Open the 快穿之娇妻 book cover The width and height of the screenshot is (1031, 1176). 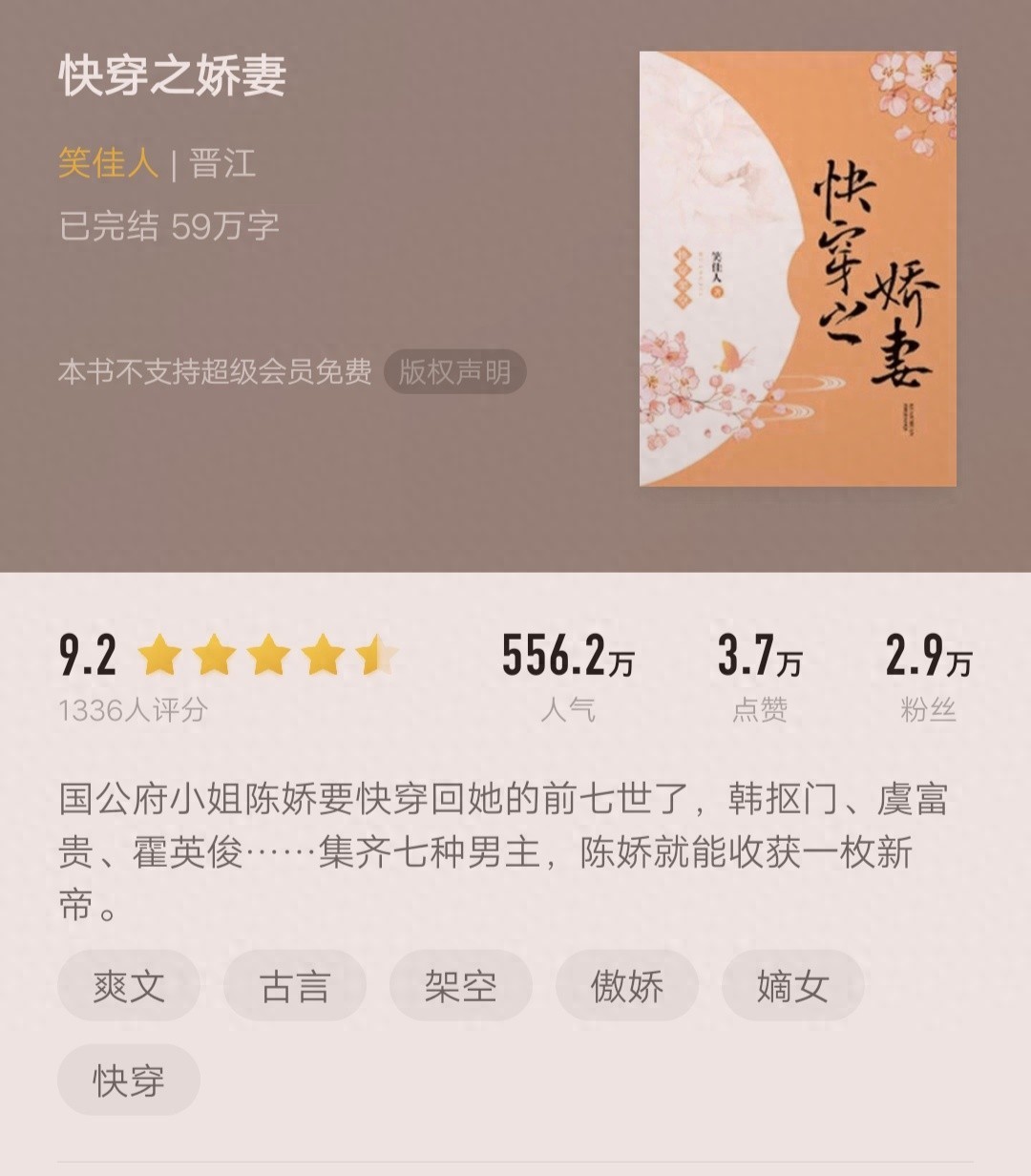pyautogui.click(x=797, y=268)
